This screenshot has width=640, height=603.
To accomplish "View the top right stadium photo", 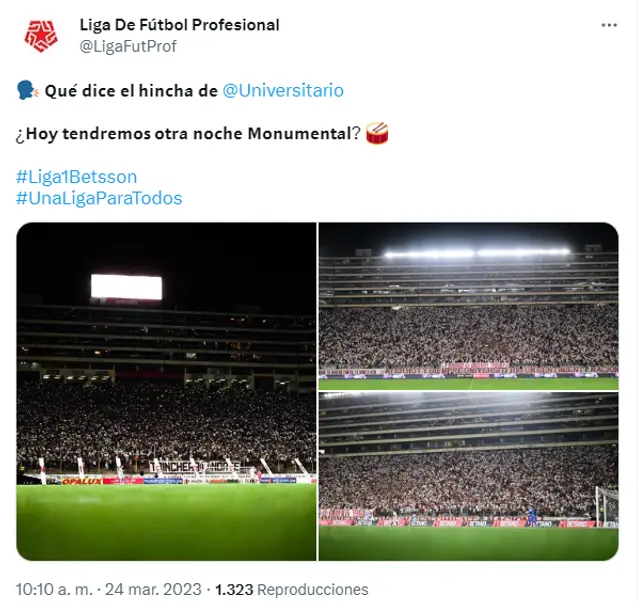I will 468,305.
